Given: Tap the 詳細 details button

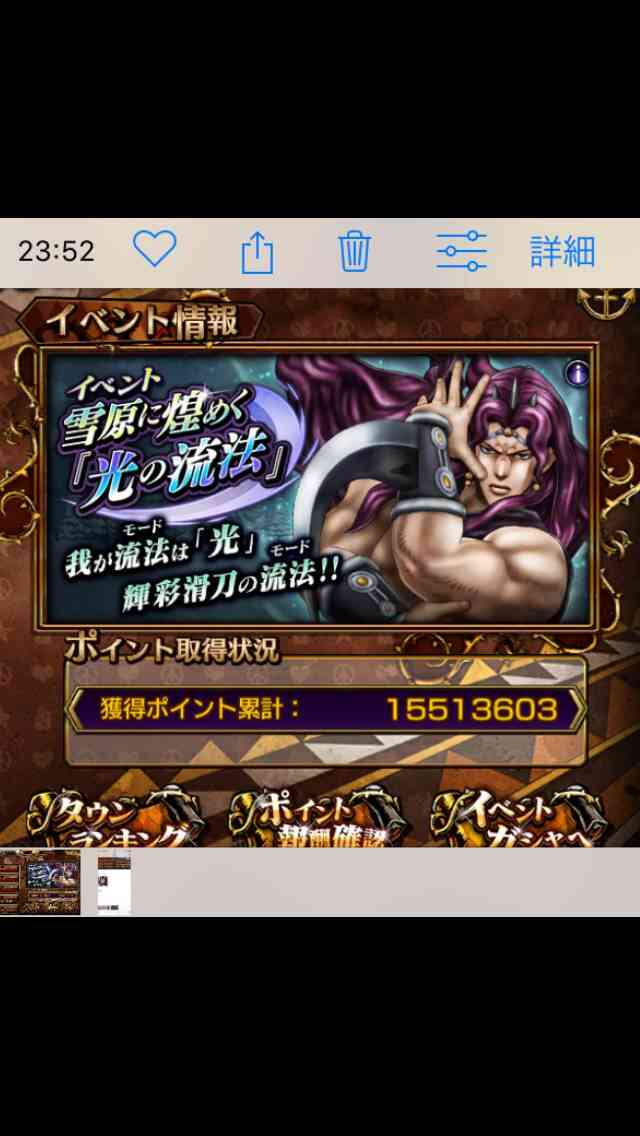Looking at the screenshot, I should click(x=562, y=251).
